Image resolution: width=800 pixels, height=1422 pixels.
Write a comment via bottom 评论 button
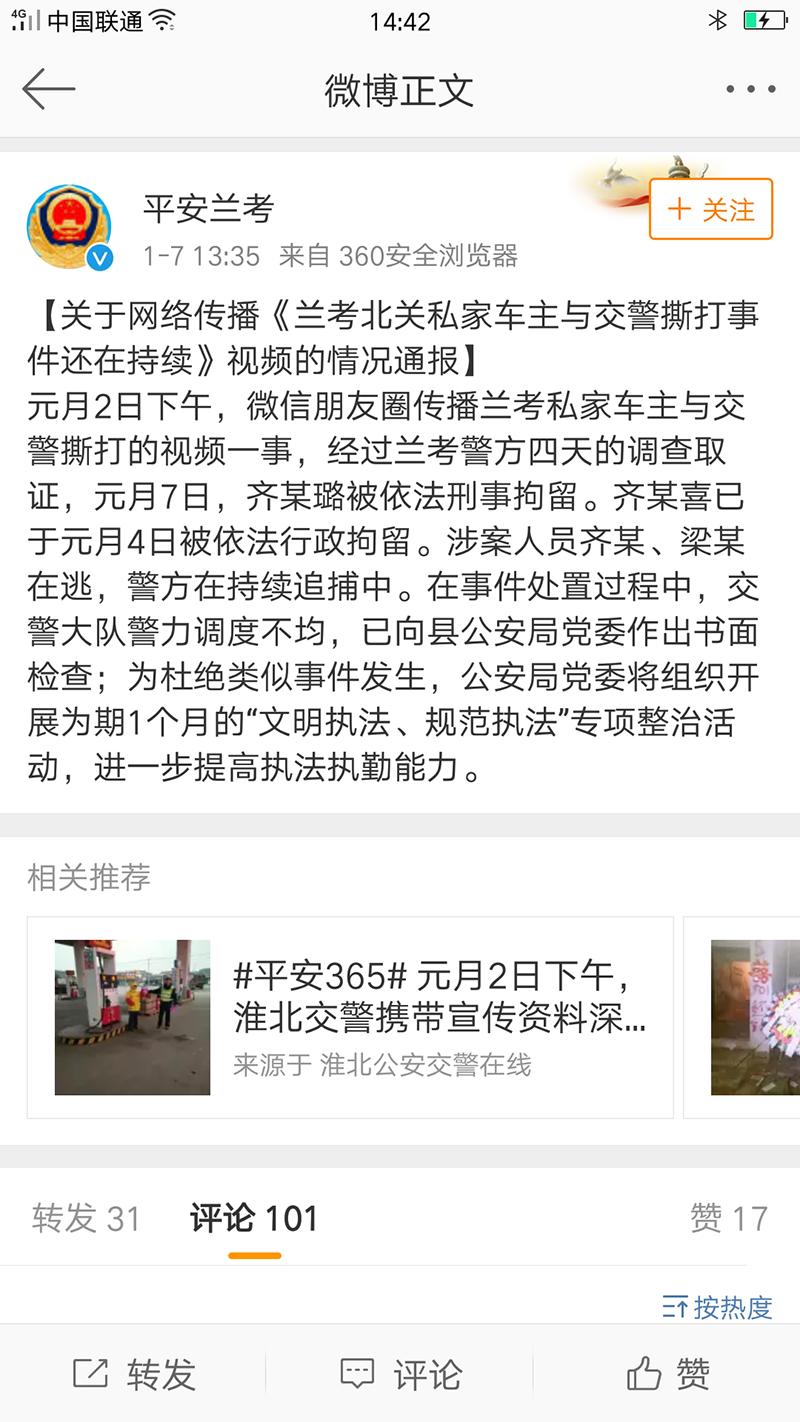tap(400, 1375)
